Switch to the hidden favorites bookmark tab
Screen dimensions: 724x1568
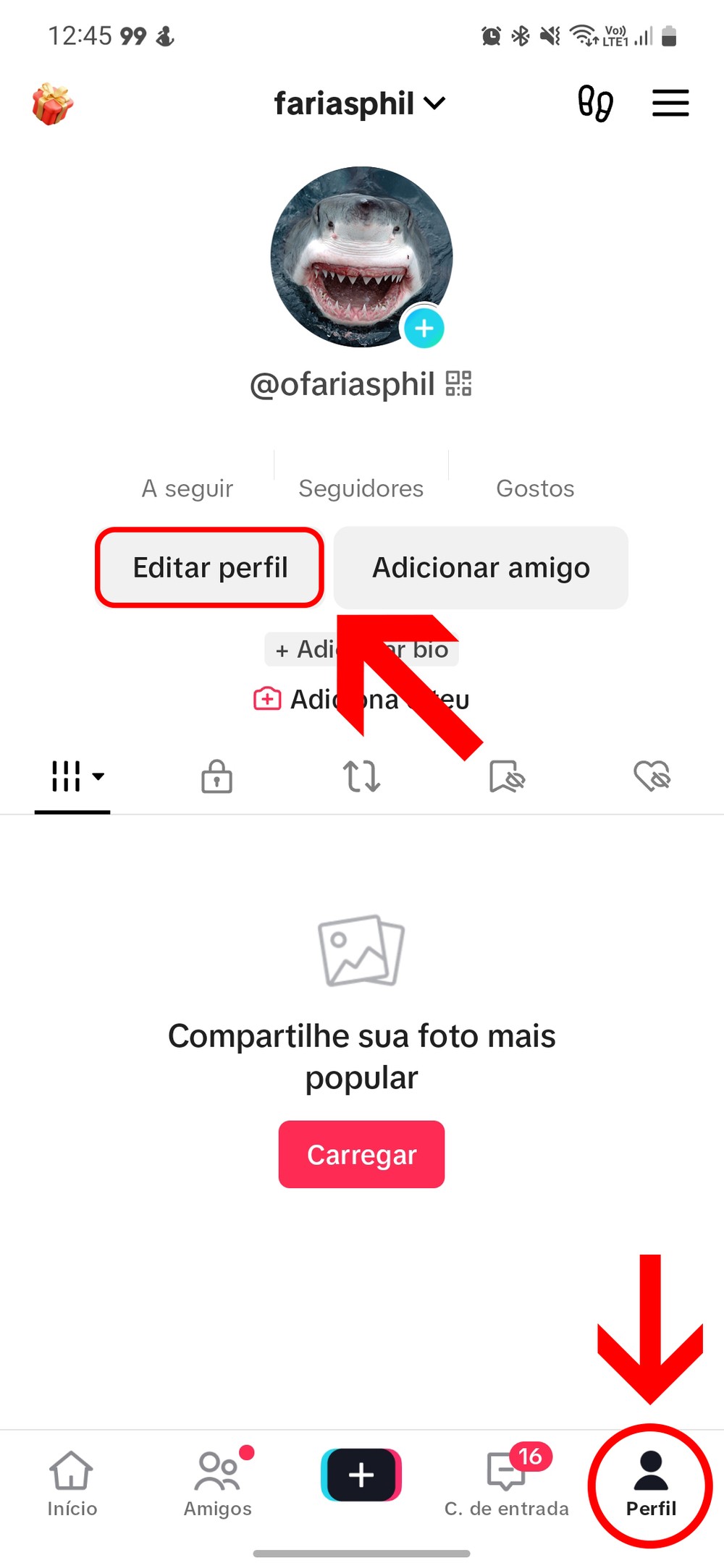(507, 776)
